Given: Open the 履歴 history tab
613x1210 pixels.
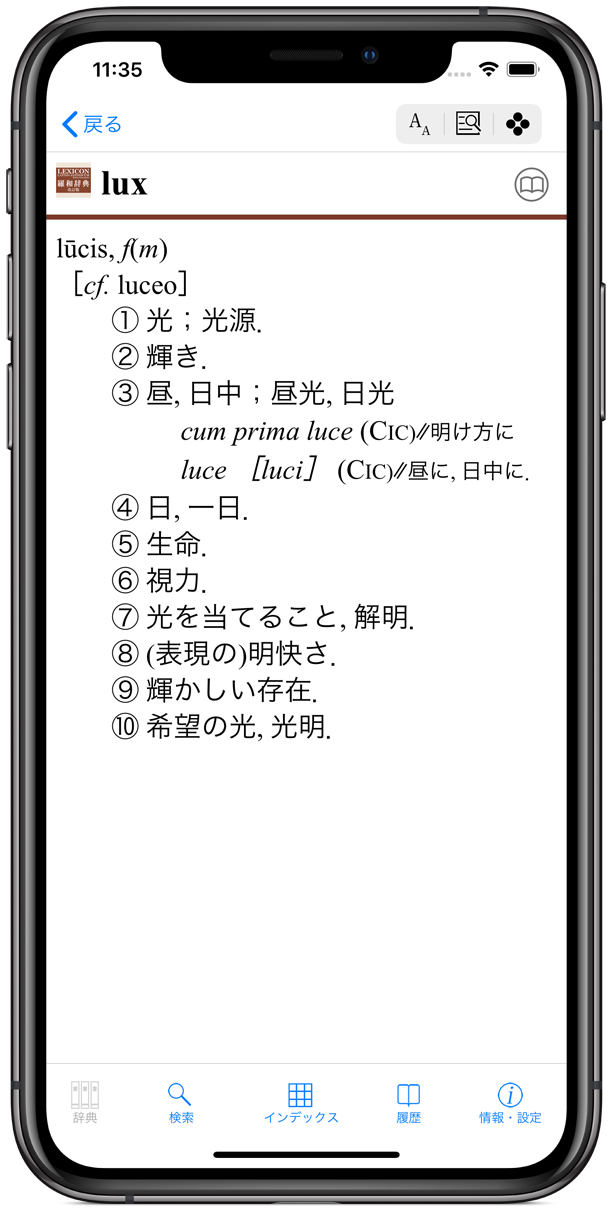Looking at the screenshot, I should pos(408,1102).
